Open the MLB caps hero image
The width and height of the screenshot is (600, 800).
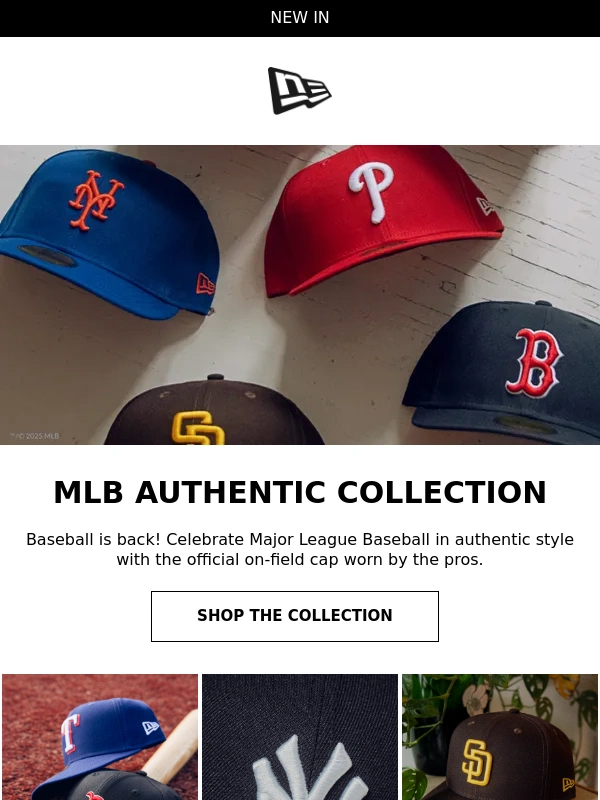300,295
